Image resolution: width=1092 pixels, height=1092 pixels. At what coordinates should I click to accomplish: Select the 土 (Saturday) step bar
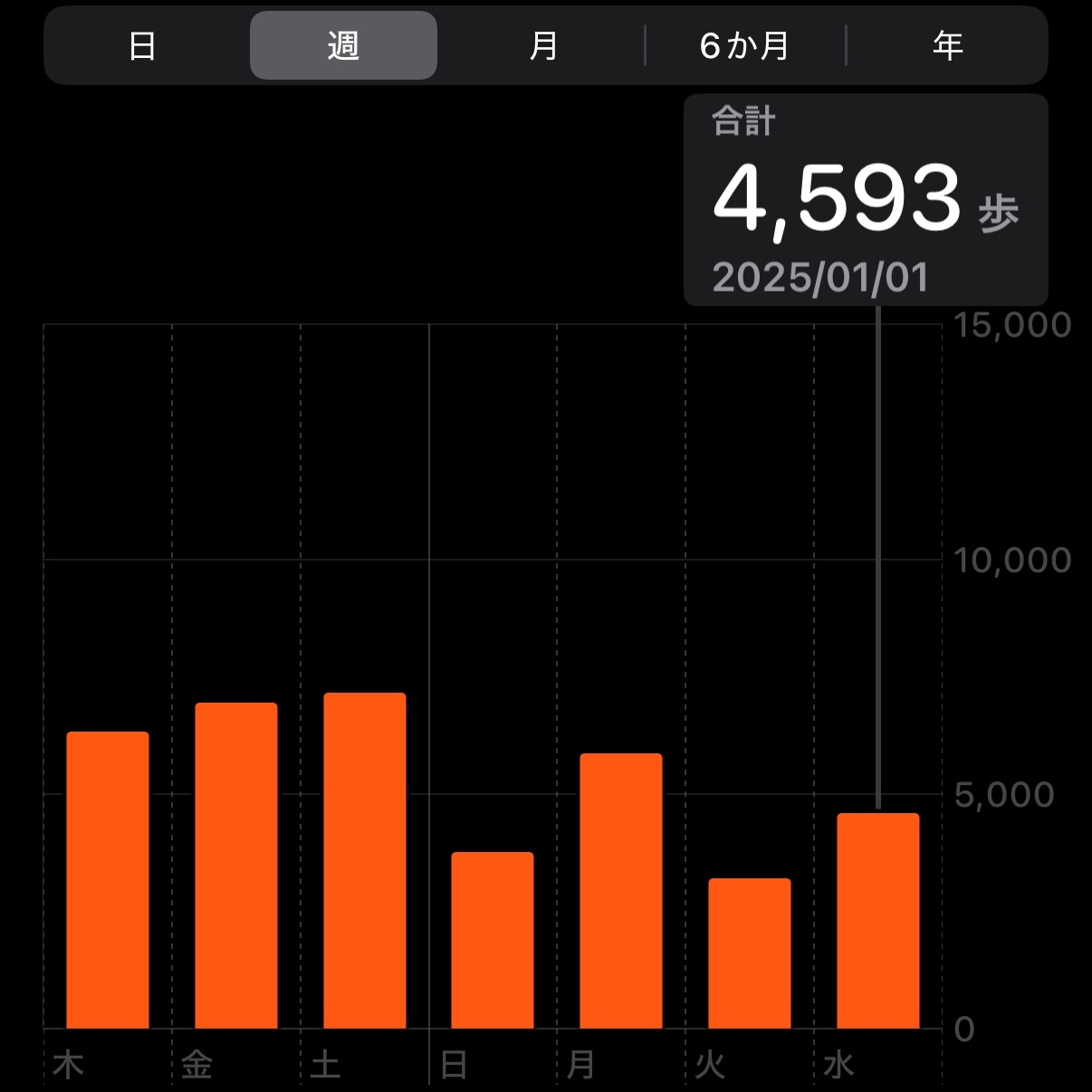[x=365, y=860]
